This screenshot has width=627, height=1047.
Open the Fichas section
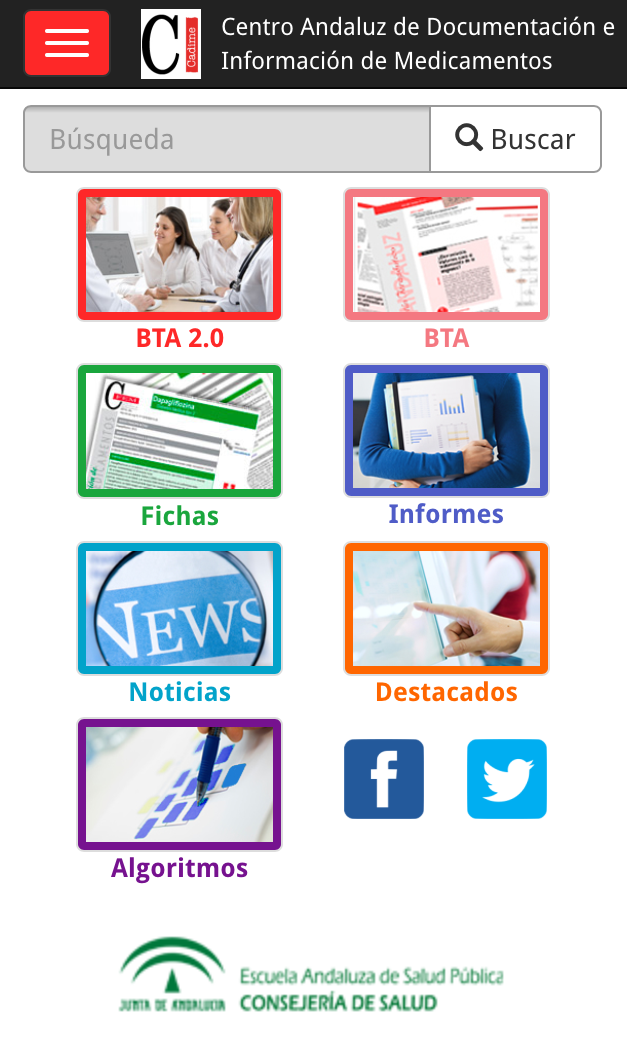point(180,431)
